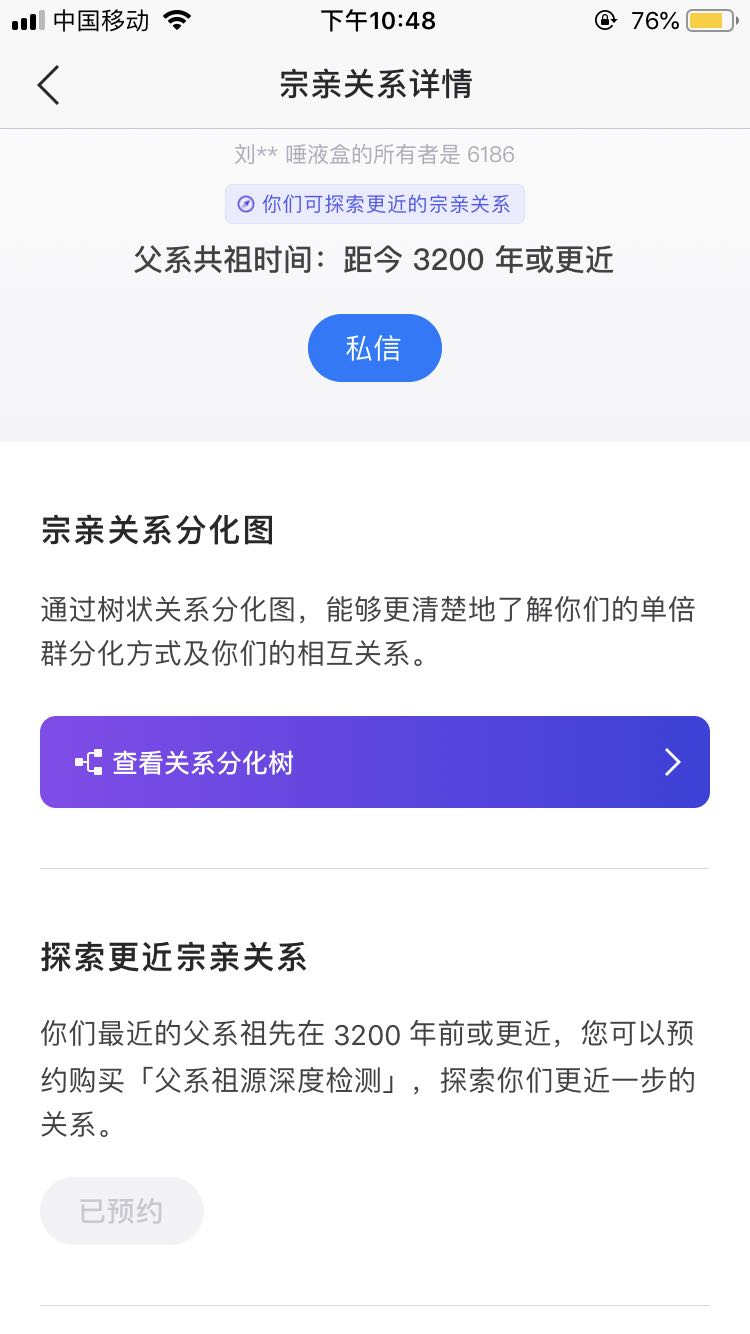750x1334 pixels.
Task: Tap the 私信 button
Action: pos(374,348)
